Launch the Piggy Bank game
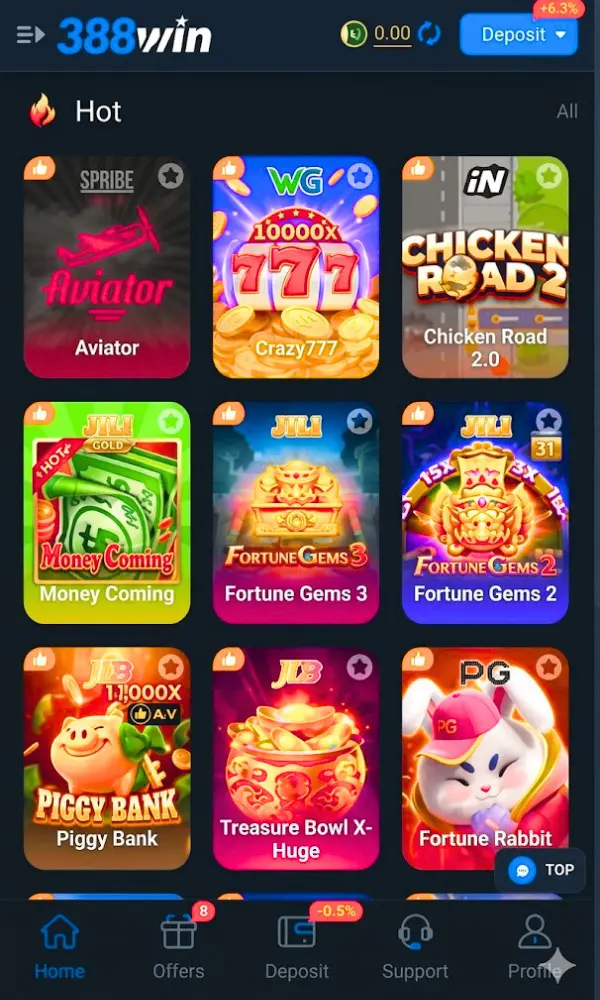 107,758
